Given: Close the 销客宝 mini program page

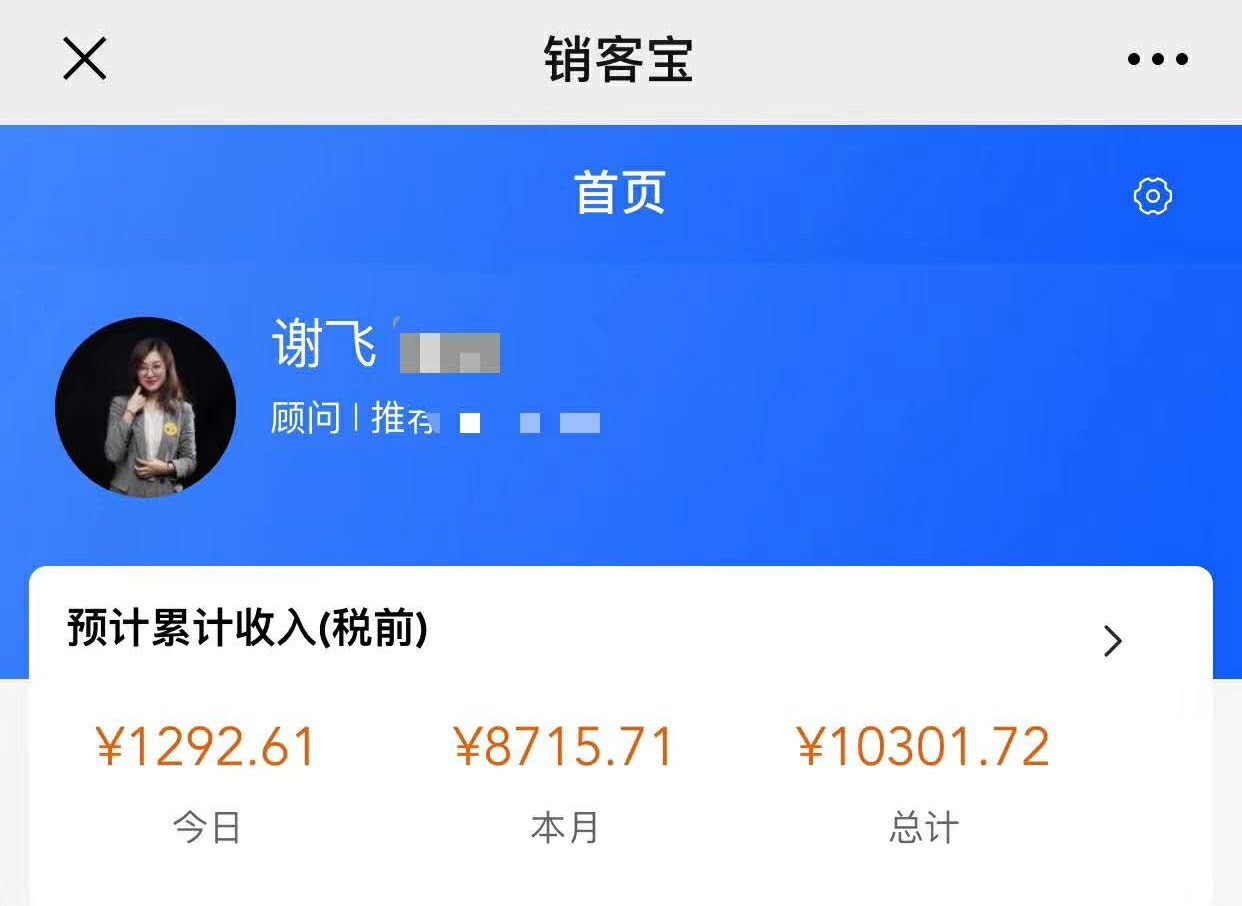Looking at the screenshot, I should (x=85, y=59).
